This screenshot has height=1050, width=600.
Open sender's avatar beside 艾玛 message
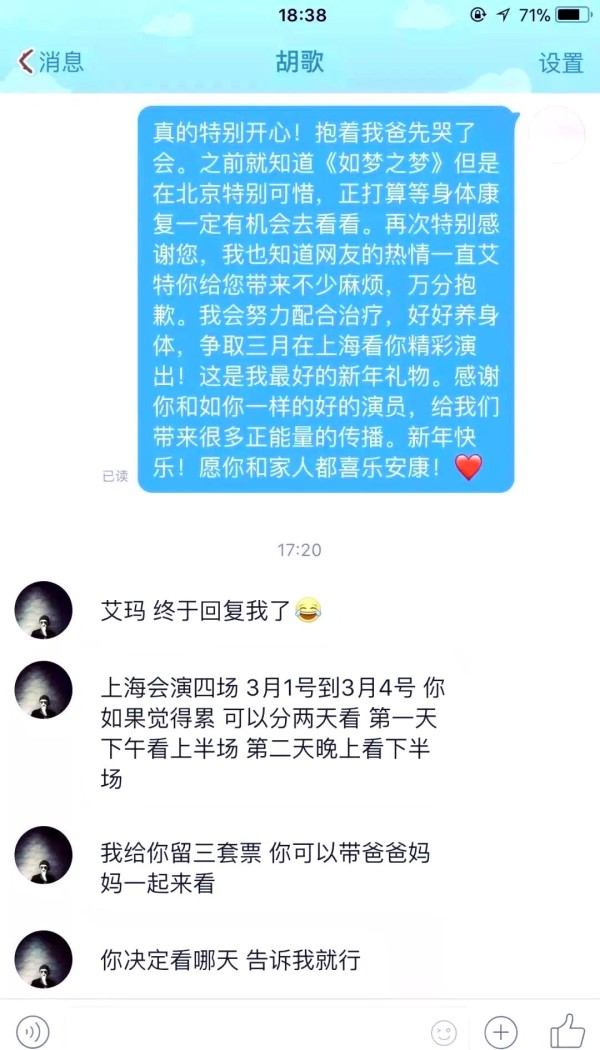[x=44, y=610]
